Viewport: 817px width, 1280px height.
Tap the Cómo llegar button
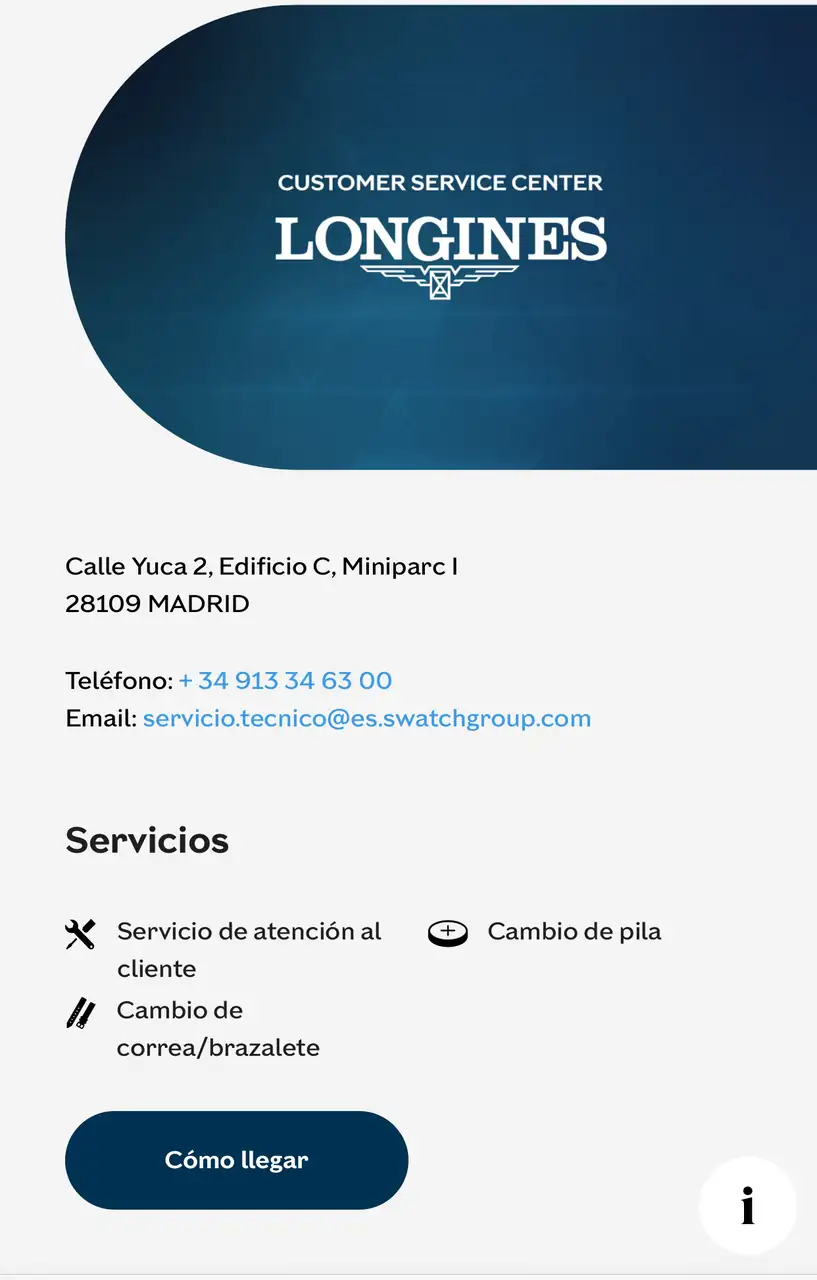pyautogui.click(x=237, y=1160)
